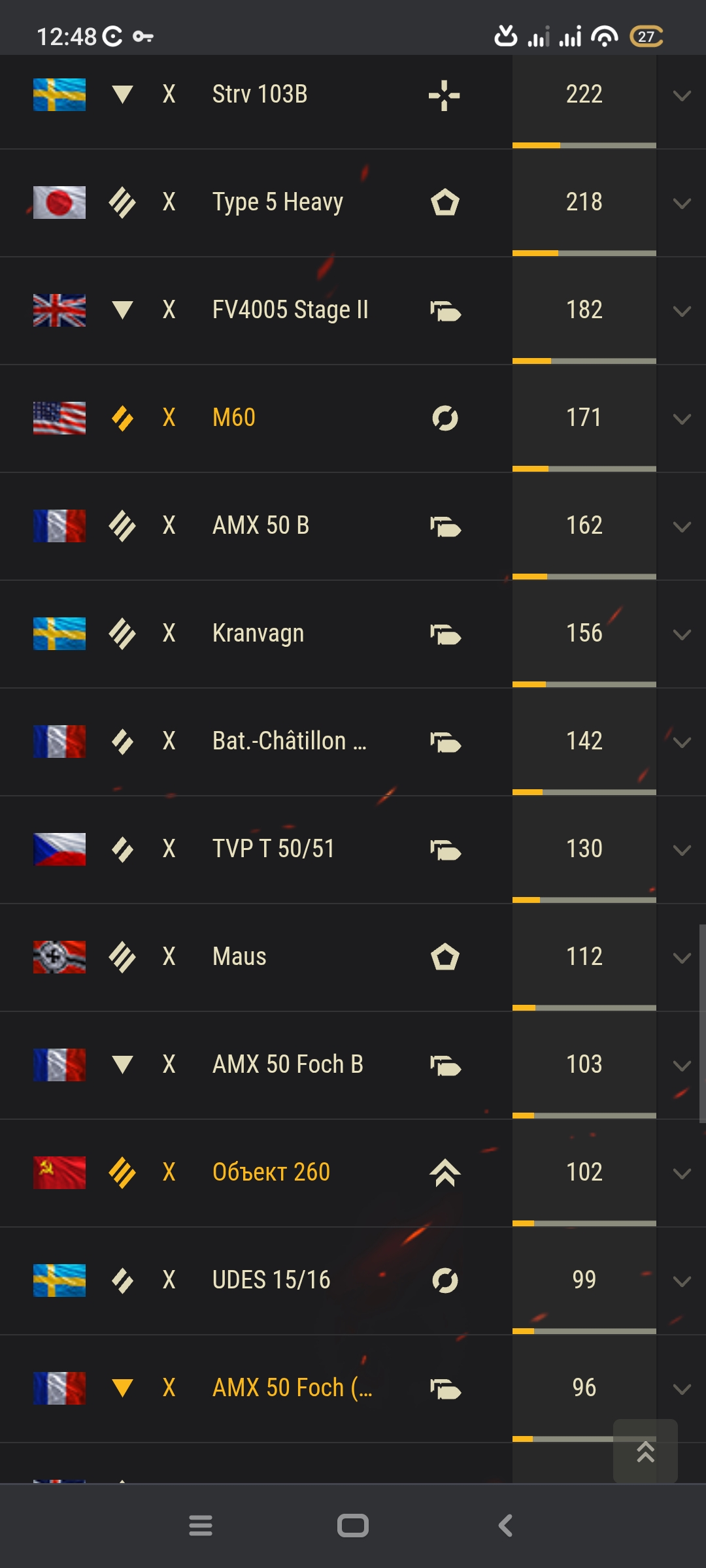The image size is (706, 1568).
Task: Go back using system navigation
Action: 505,1526
